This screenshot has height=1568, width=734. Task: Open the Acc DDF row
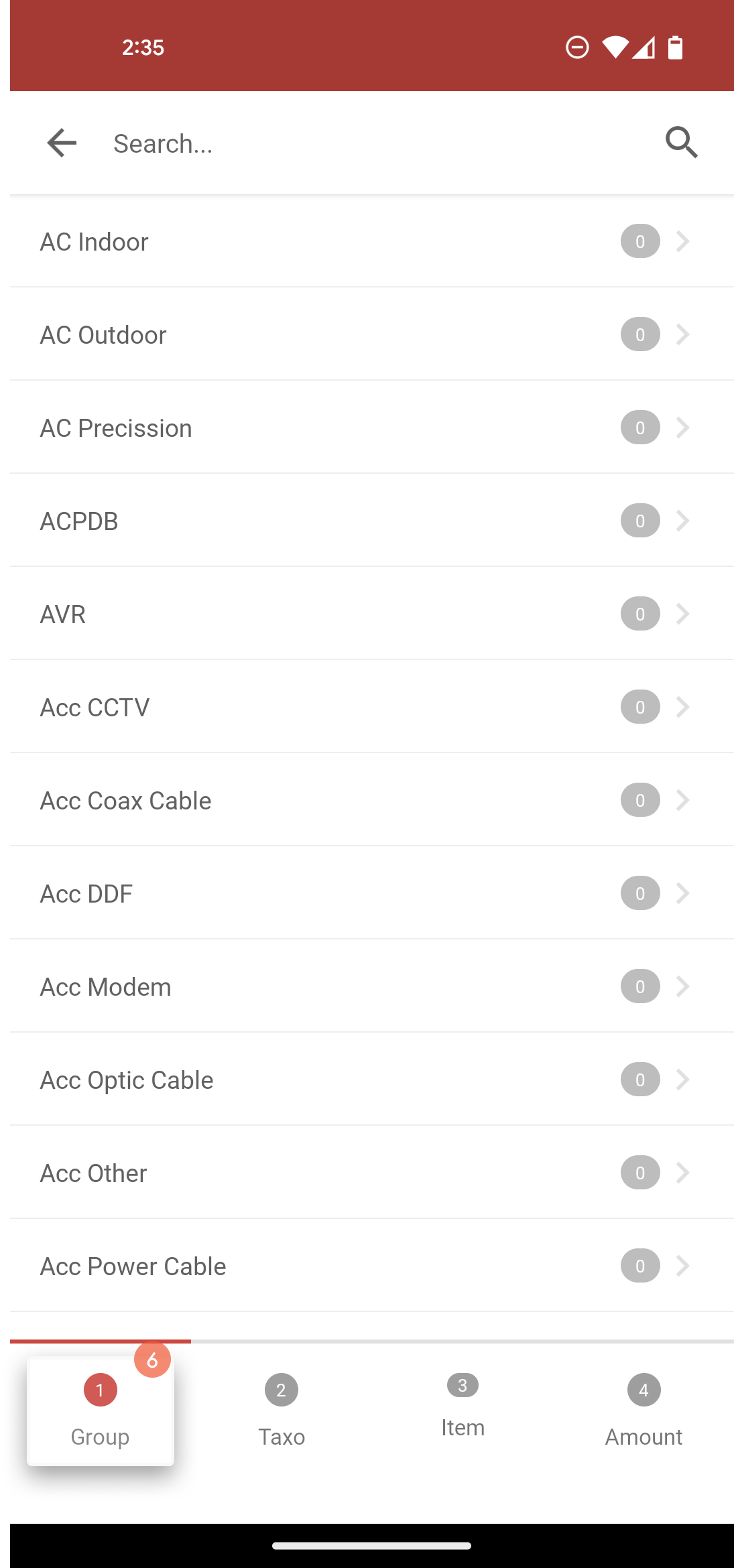(372, 893)
